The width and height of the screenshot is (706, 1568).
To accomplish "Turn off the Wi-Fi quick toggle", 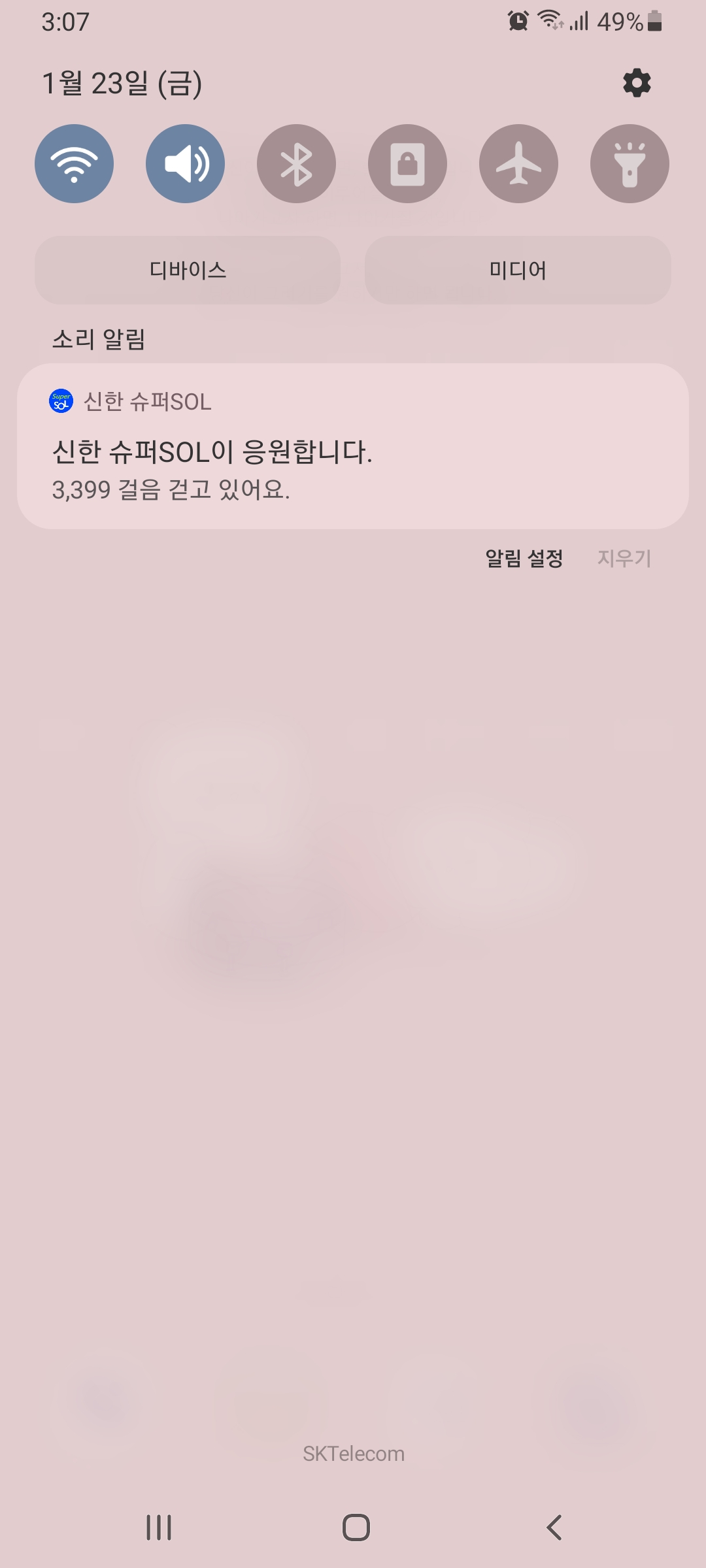I will (x=74, y=163).
